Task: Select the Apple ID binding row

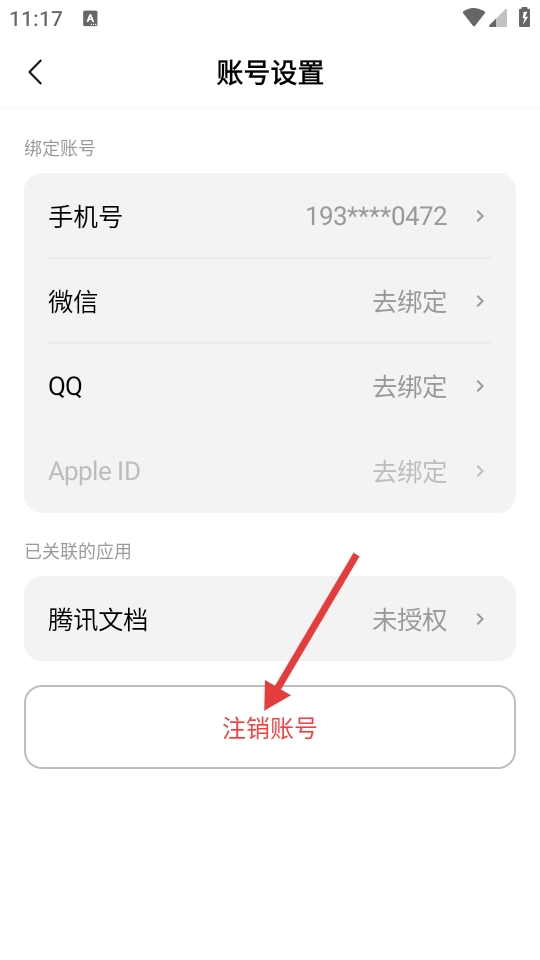Action: click(x=270, y=471)
